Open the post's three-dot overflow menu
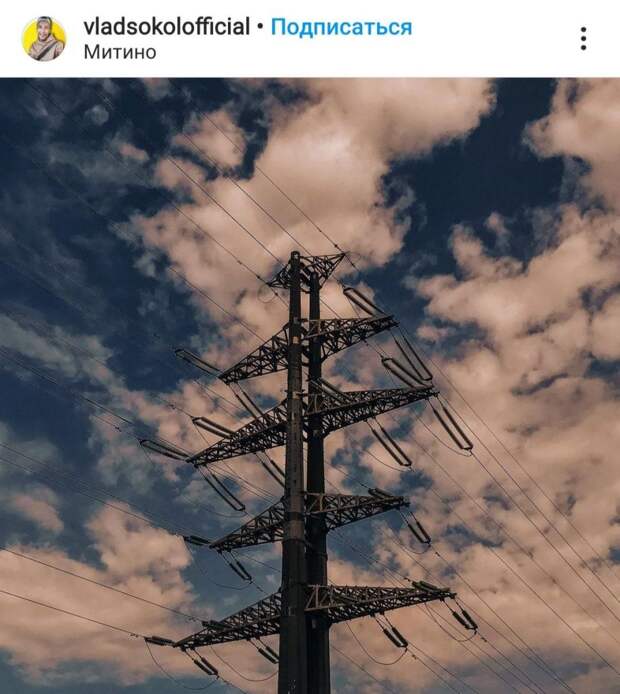Viewport: 620px width, 694px height. (x=583, y=39)
